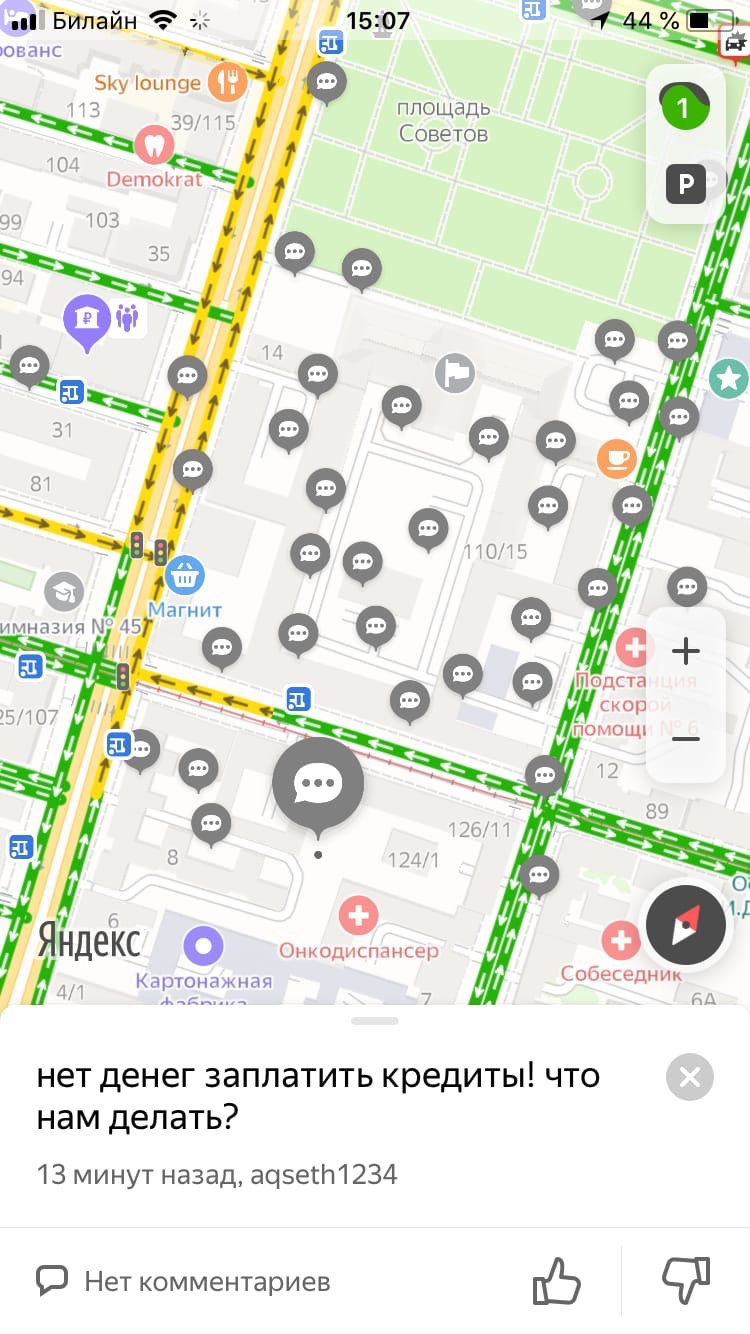This screenshot has width=750, height=1334.
Task: Select the Картонажная фабрика marker
Action: pyautogui.click(x=204, y=944)
